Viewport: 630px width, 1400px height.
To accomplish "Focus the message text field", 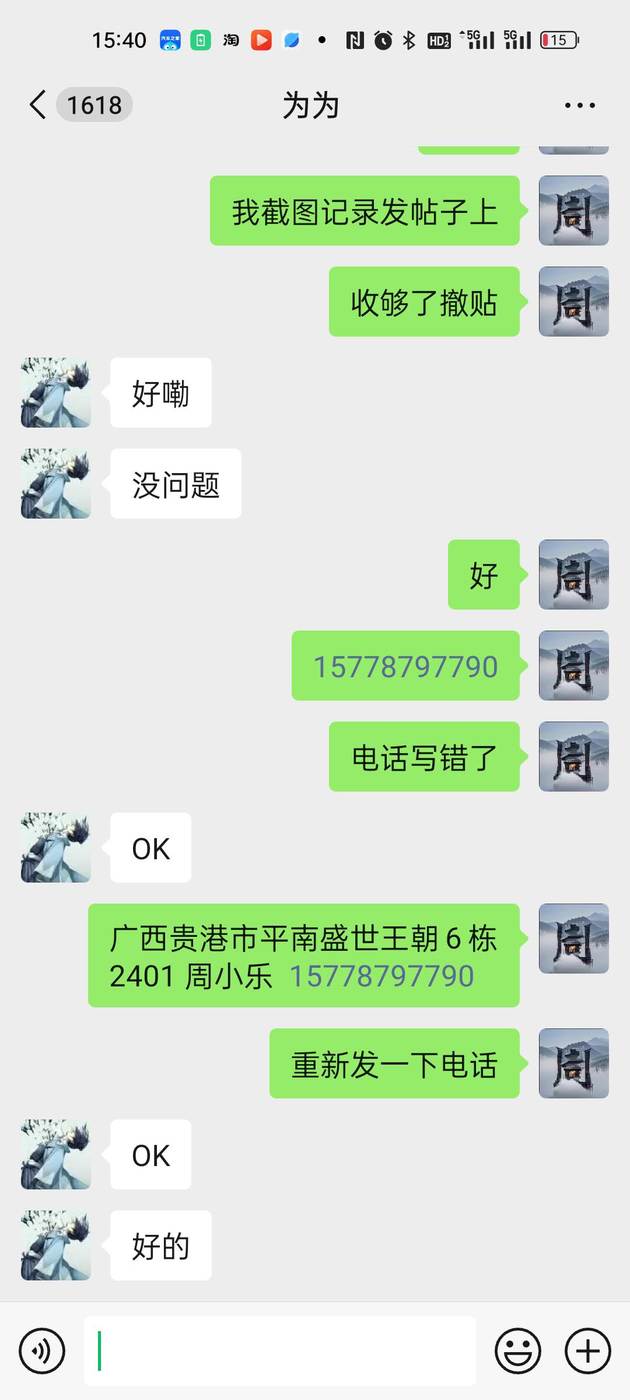I will click(x=280, y=1351).
